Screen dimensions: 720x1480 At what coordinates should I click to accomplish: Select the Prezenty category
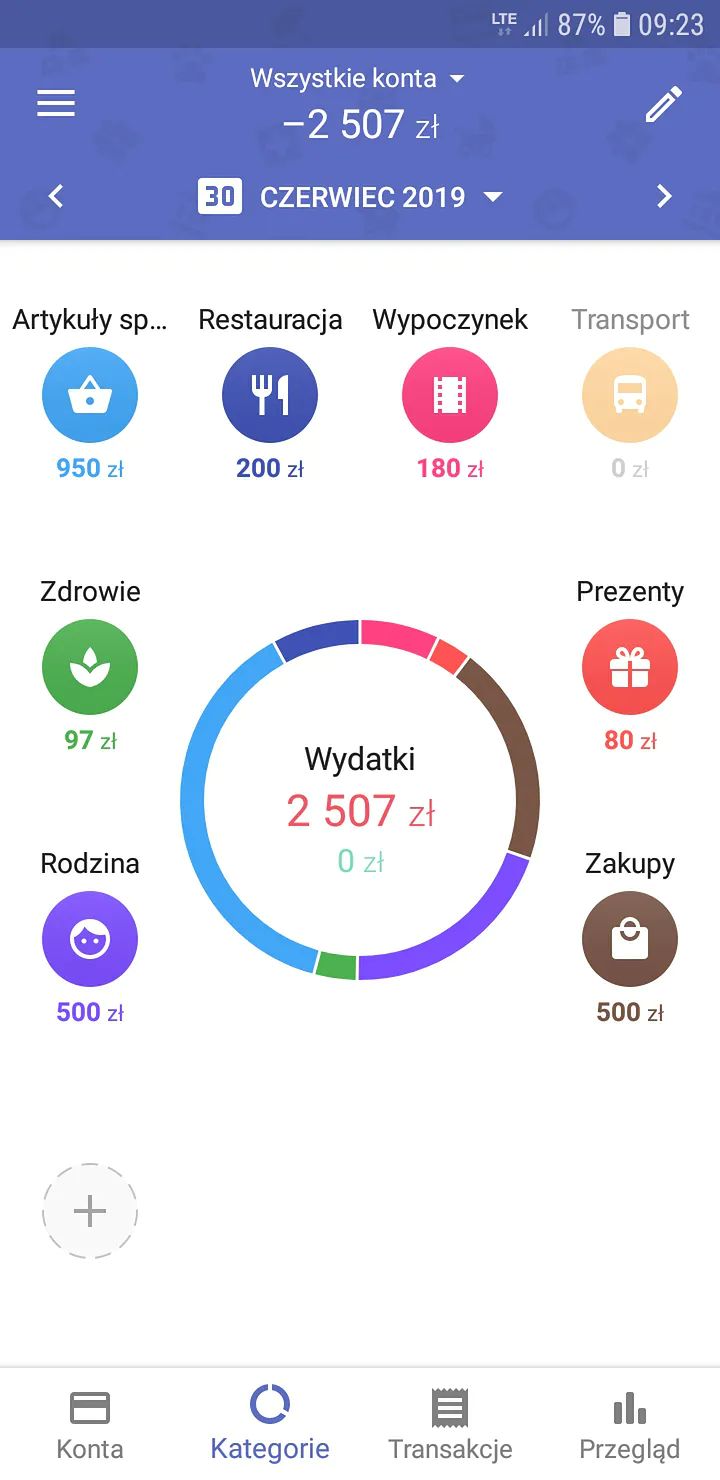630,667
